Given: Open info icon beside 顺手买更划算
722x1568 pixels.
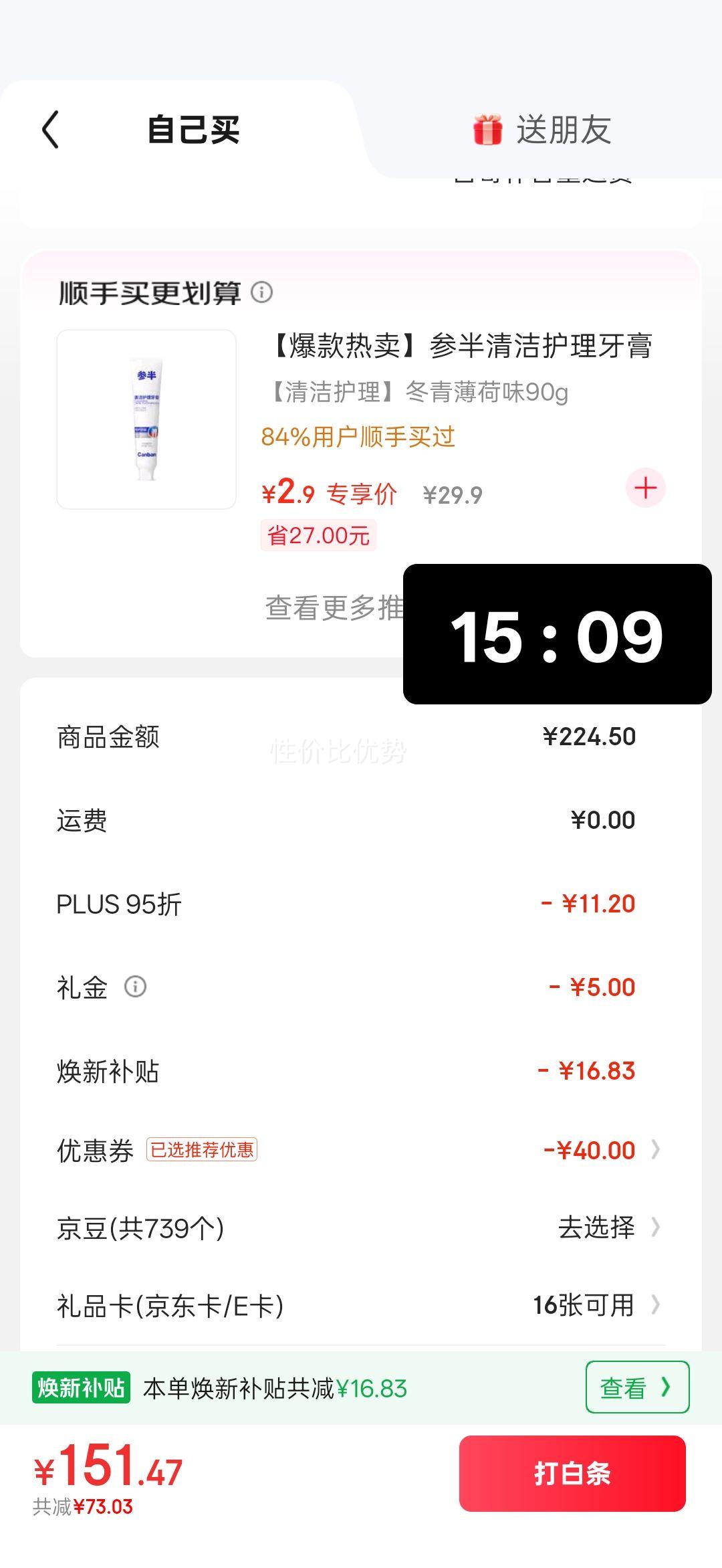Looking at the screenshot, I should click(261, 292).
